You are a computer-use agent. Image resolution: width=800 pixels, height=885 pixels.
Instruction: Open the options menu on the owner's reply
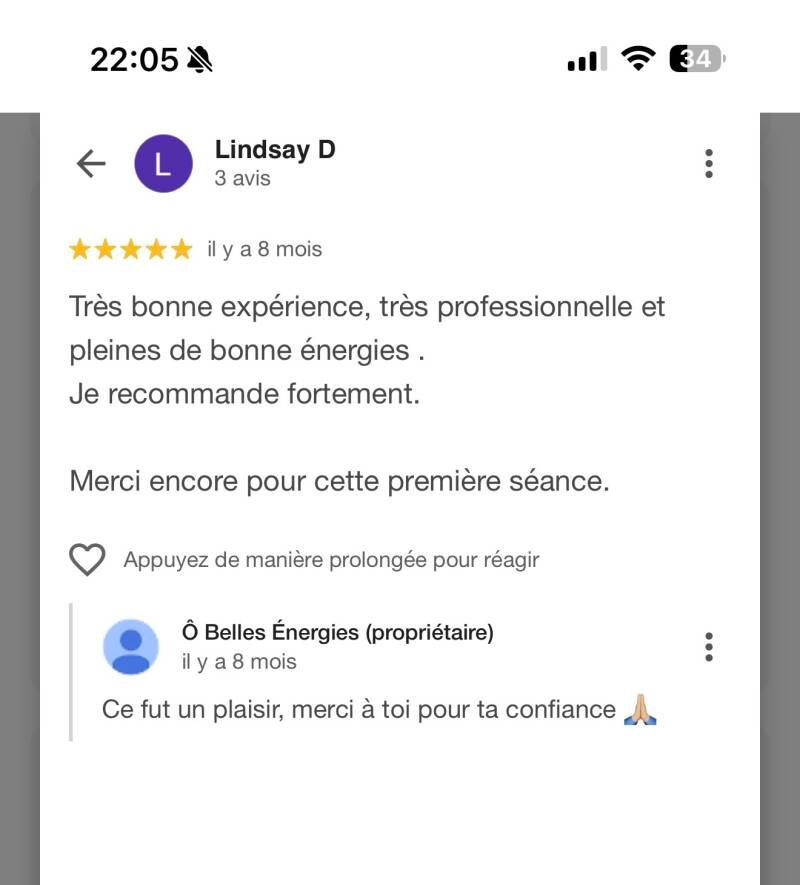click(708, 647)
